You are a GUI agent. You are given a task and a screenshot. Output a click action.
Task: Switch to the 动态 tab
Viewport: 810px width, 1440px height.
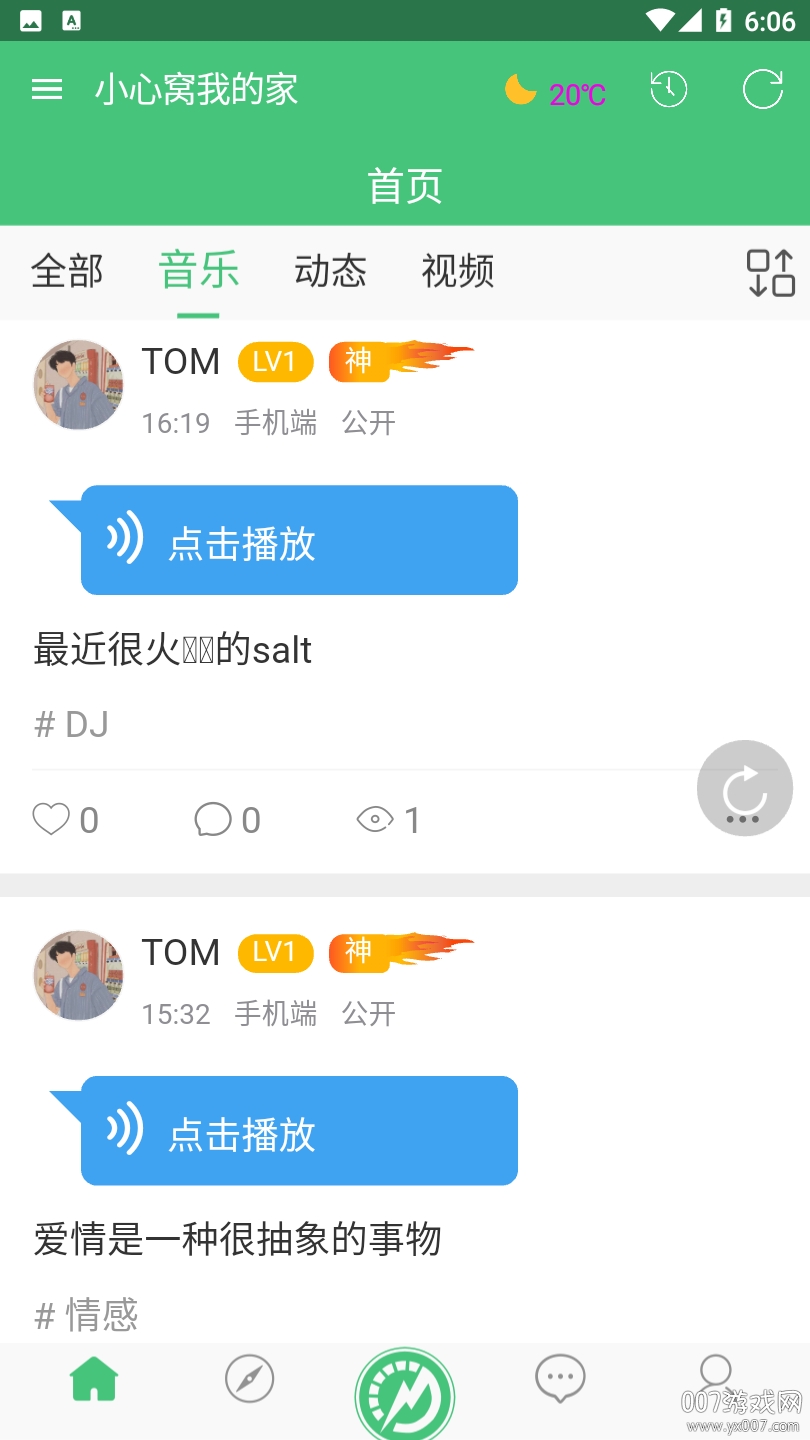[x=329, y=271]
